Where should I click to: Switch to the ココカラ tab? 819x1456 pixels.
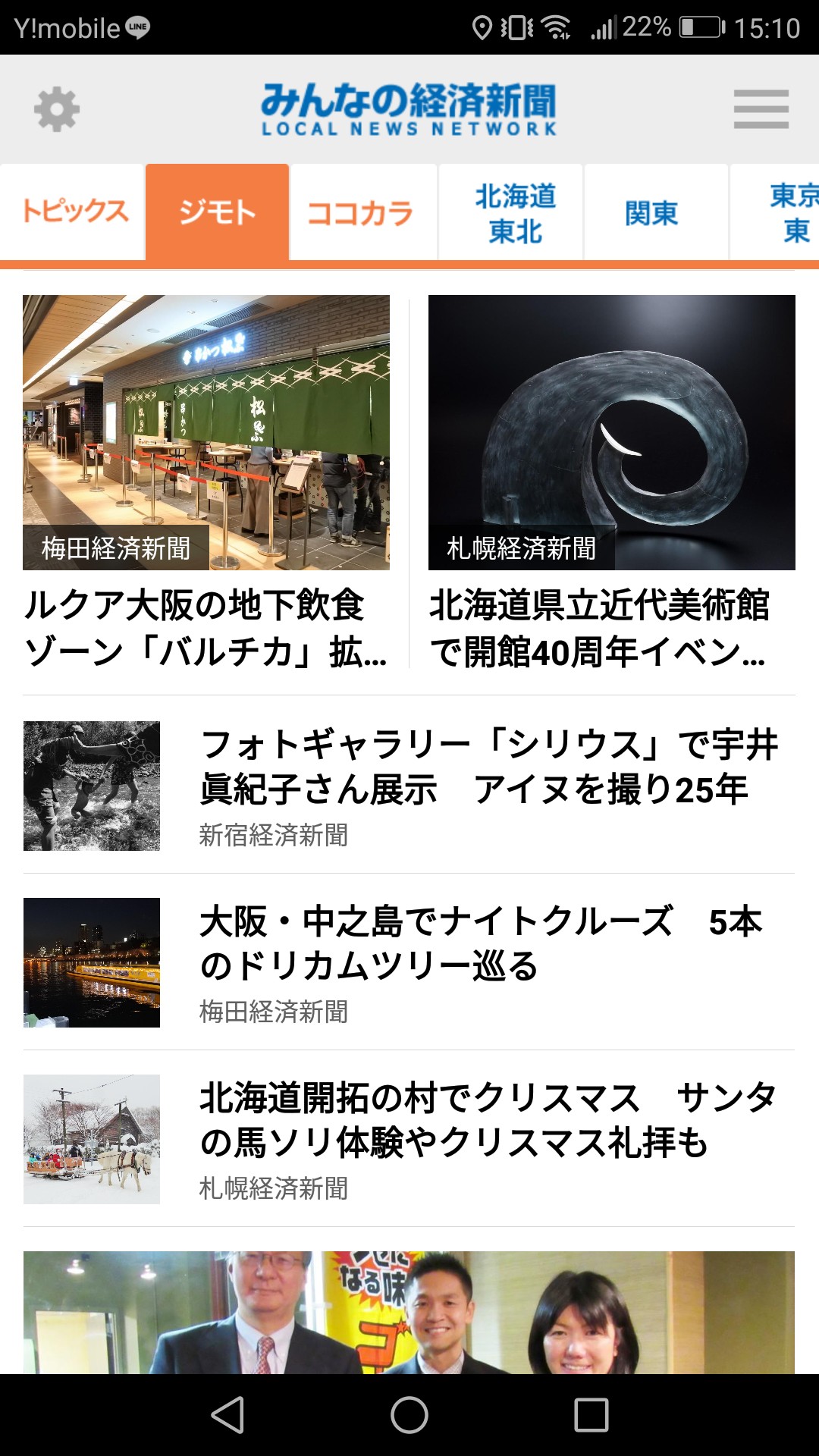361,213
